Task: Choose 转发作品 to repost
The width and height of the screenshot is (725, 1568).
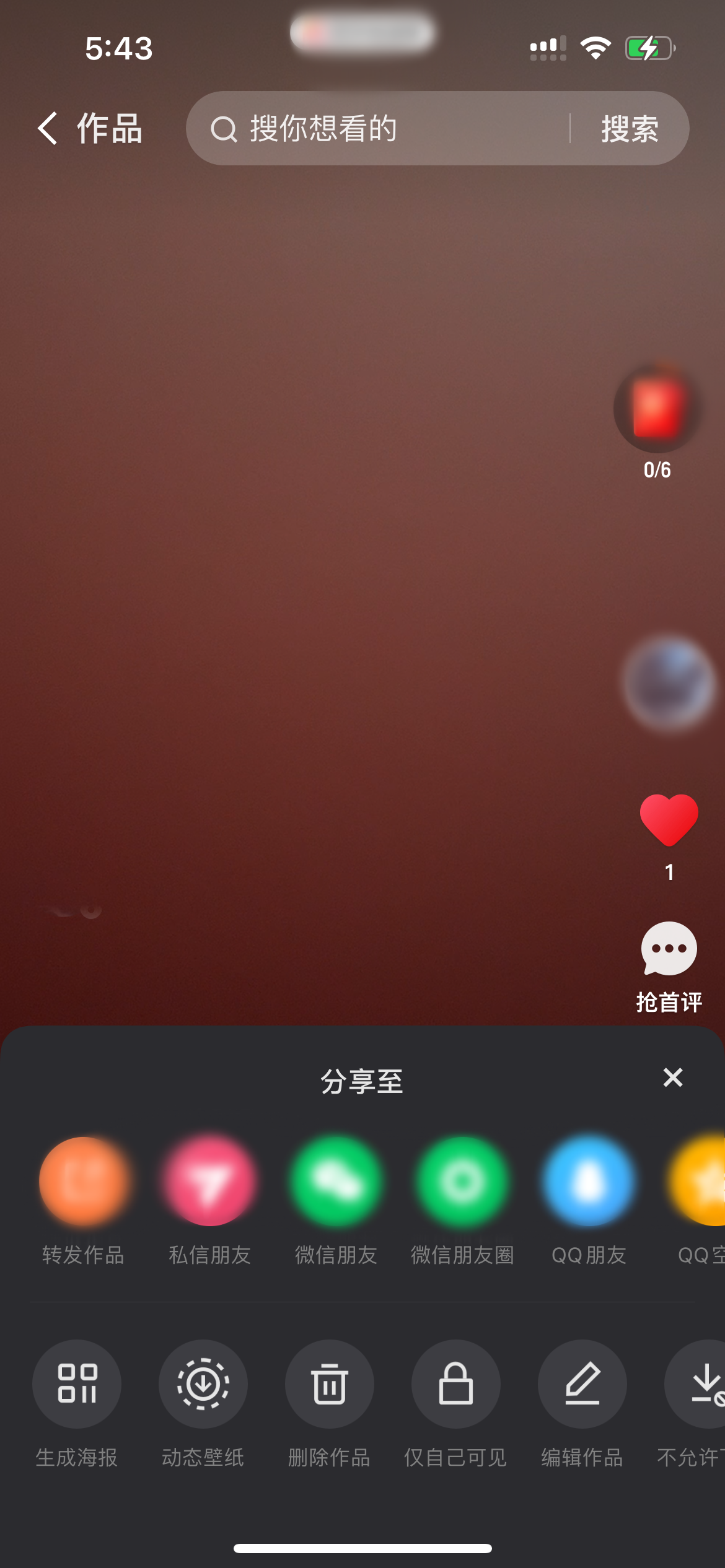Action: tap(84, 1182)
